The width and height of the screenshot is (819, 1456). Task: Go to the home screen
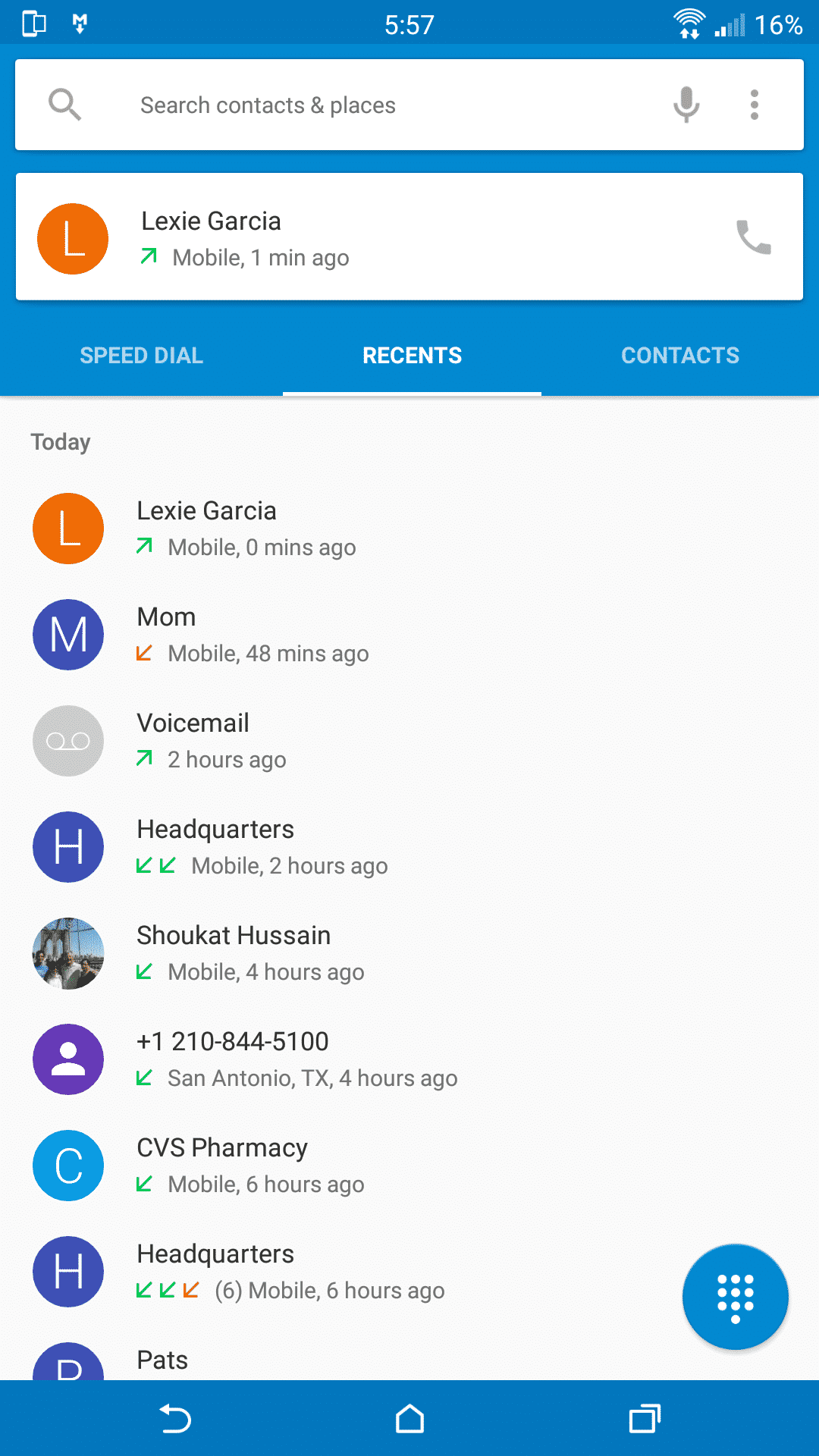[x=409, y=1419]
